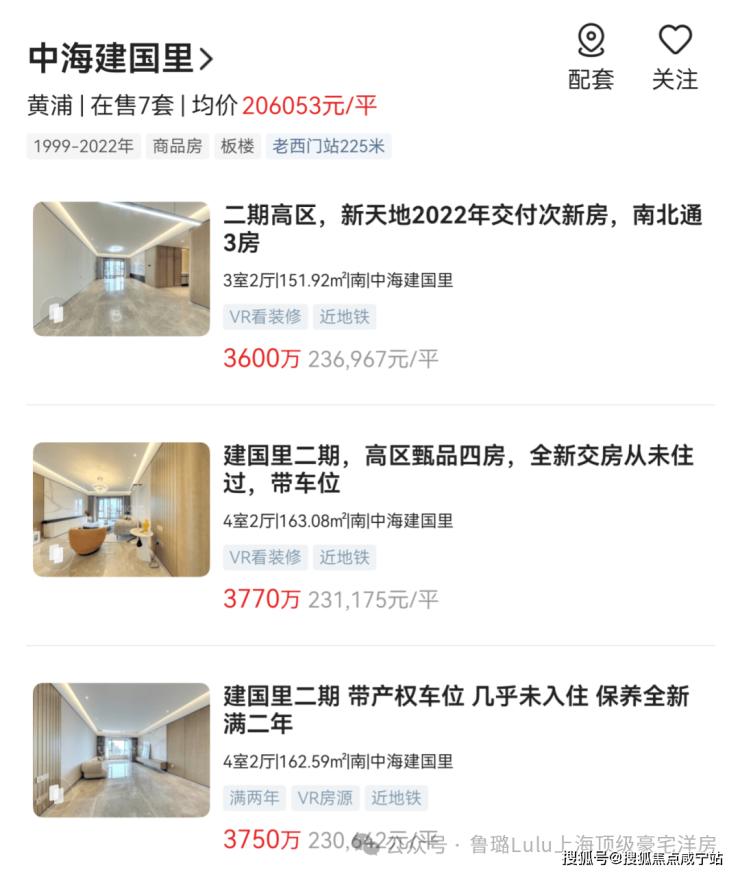Open the 3770万 listing of 163.08㎡
The width and height of the screenshot is (740, 874).
(x=458, y=469)
